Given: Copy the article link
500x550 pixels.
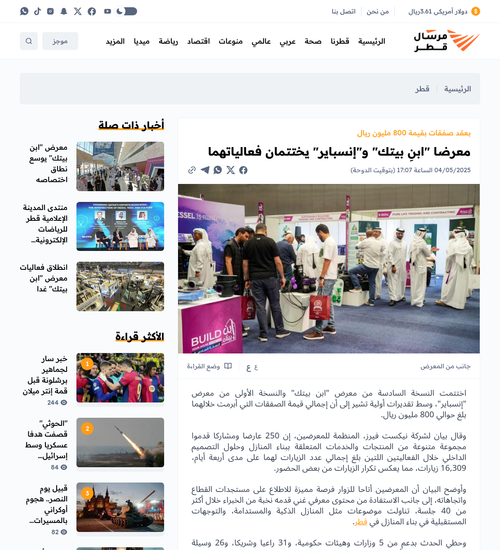Looking at the screenshot, I should [192, 170].
